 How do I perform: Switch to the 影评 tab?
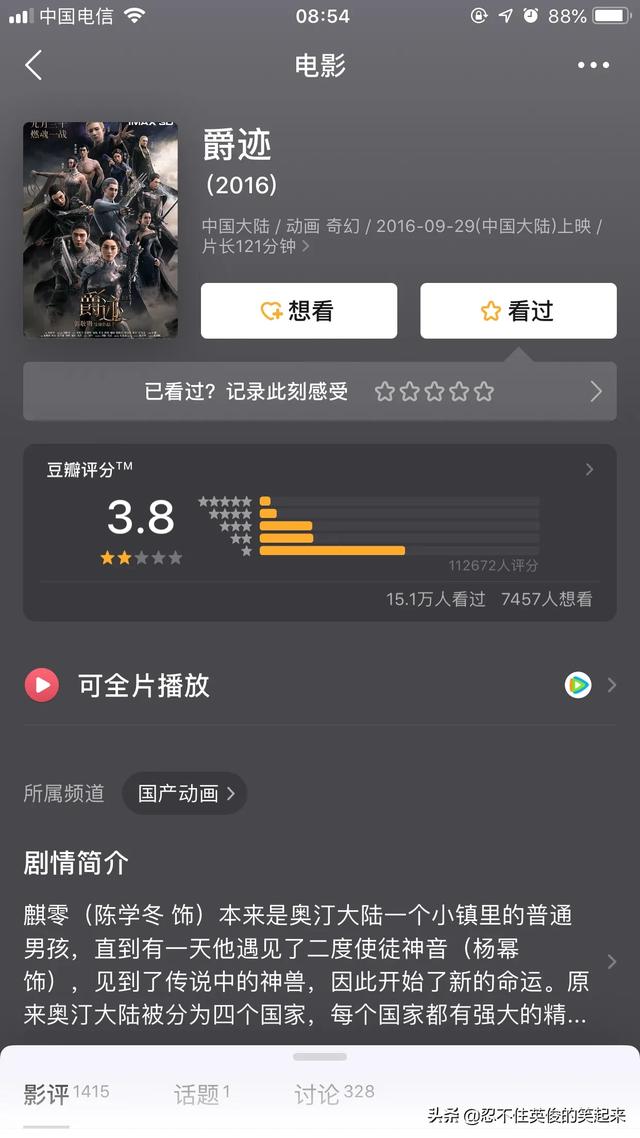point(66,1094)
